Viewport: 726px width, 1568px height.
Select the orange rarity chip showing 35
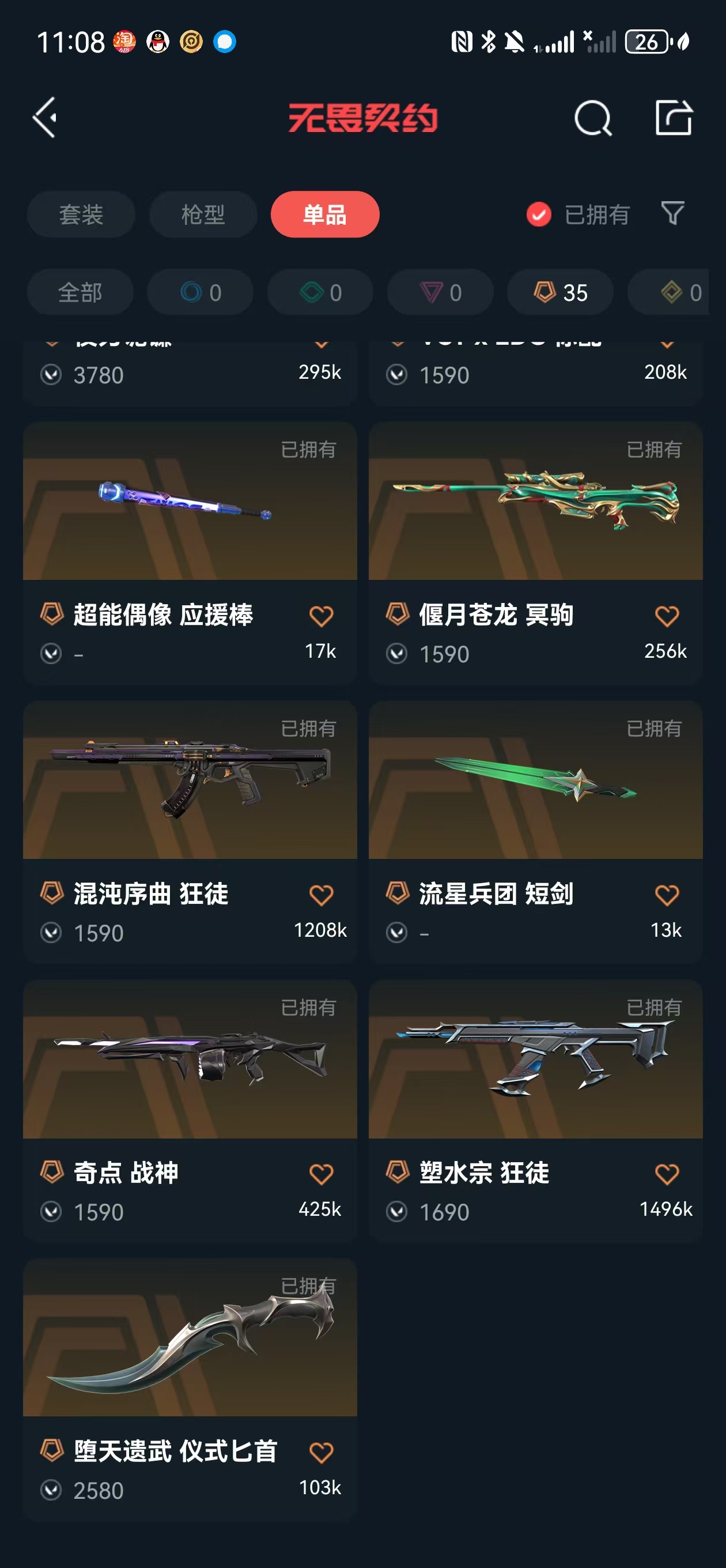coord(560,292)
